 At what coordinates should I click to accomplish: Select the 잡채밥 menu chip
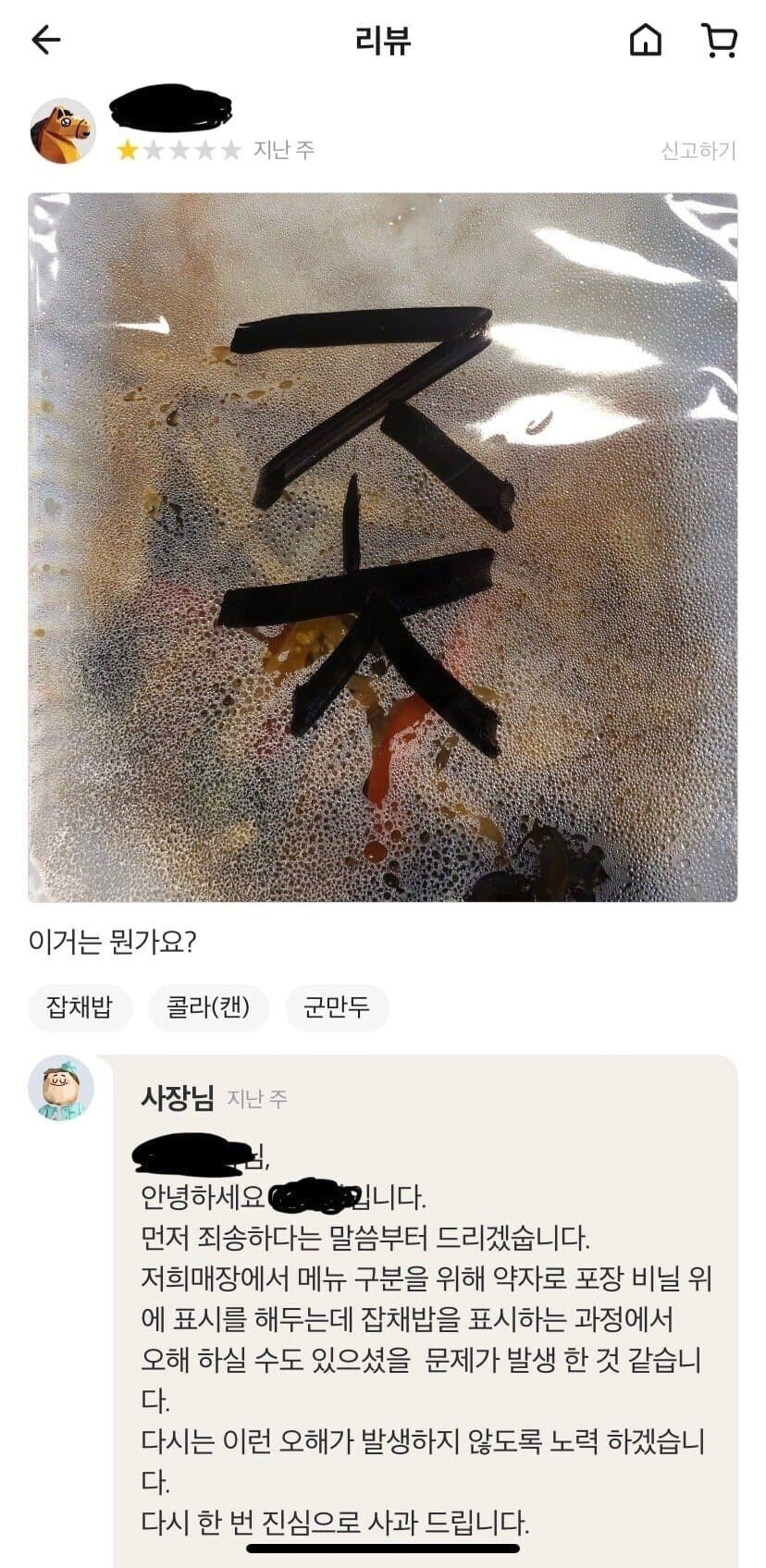pos(80,1006)
